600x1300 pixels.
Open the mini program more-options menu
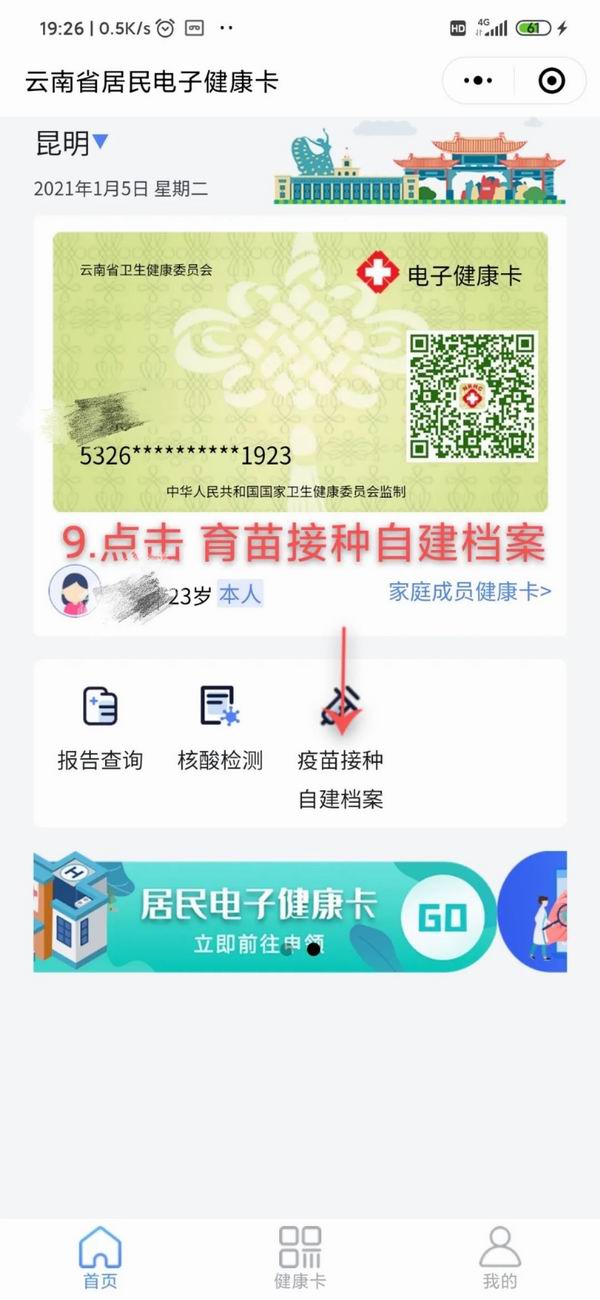(x=479, y=80)
